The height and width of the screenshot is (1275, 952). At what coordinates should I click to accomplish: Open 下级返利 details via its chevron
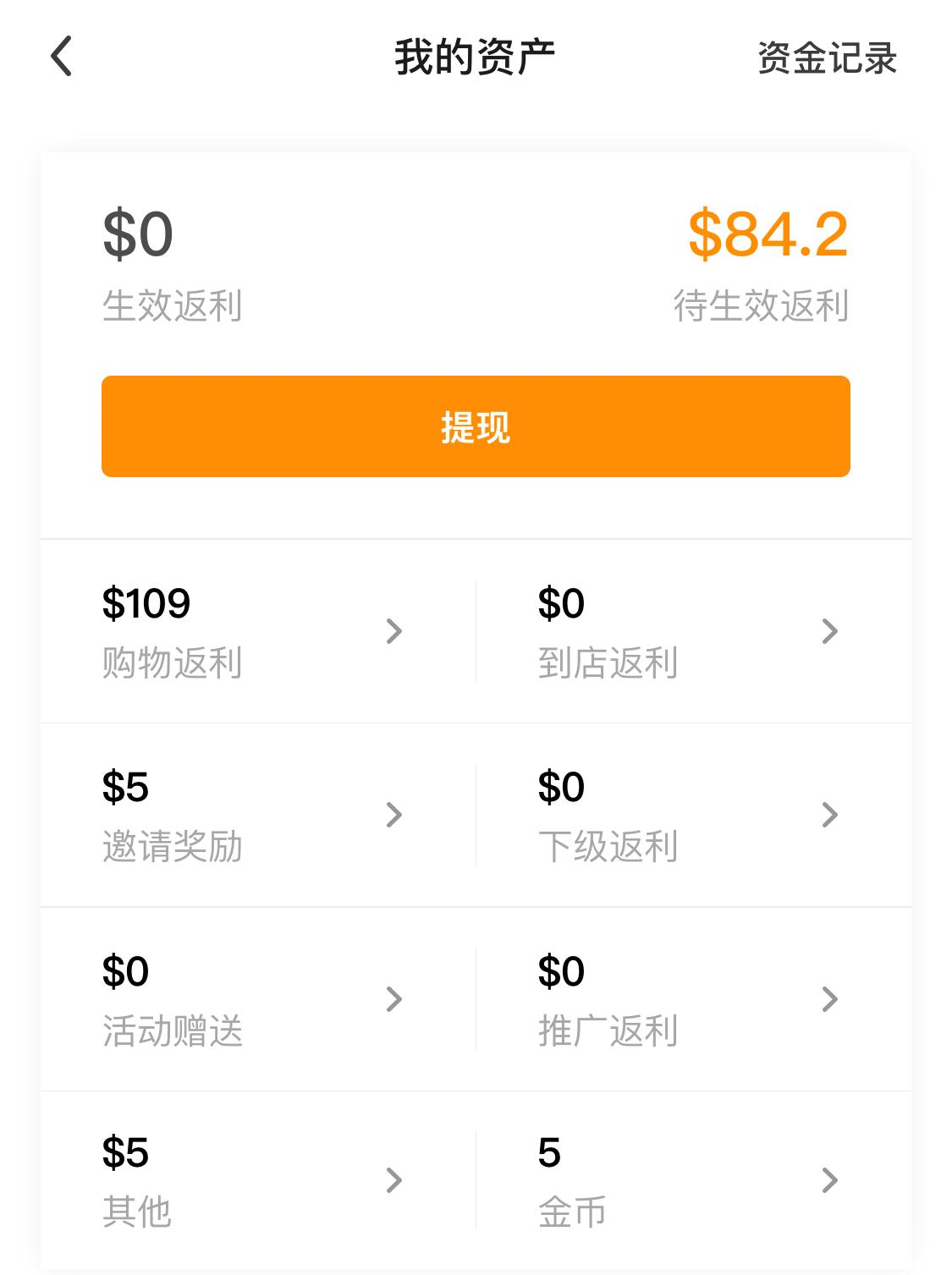pyautogui.click(x=831, y=816)
